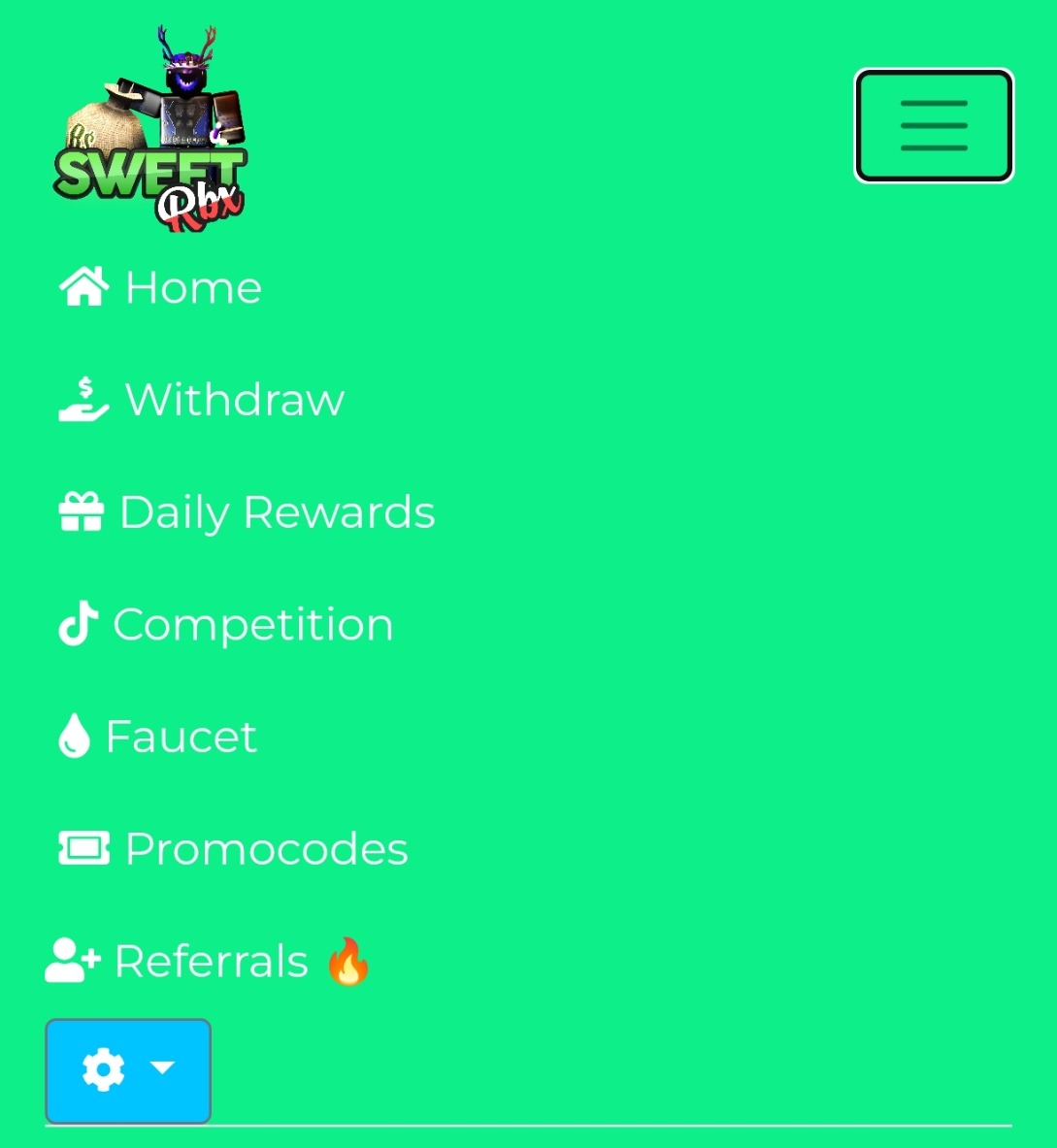Image resolution: width=1057 pixels, height=1148 pixels.
Task: Click the gear icon on the blue button
Action: 103,1070
